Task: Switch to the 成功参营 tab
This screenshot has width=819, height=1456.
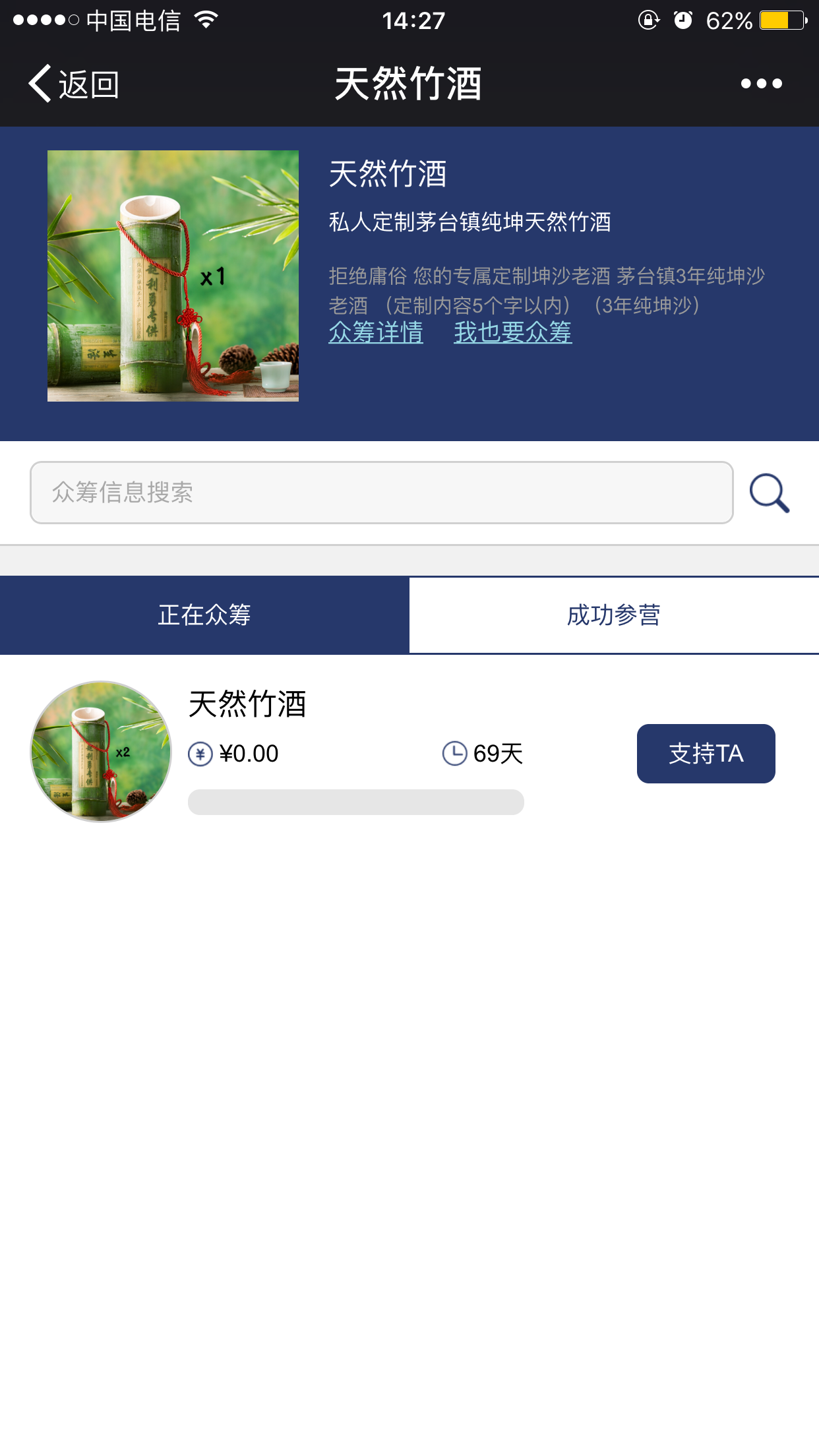Action: (614, 615)
